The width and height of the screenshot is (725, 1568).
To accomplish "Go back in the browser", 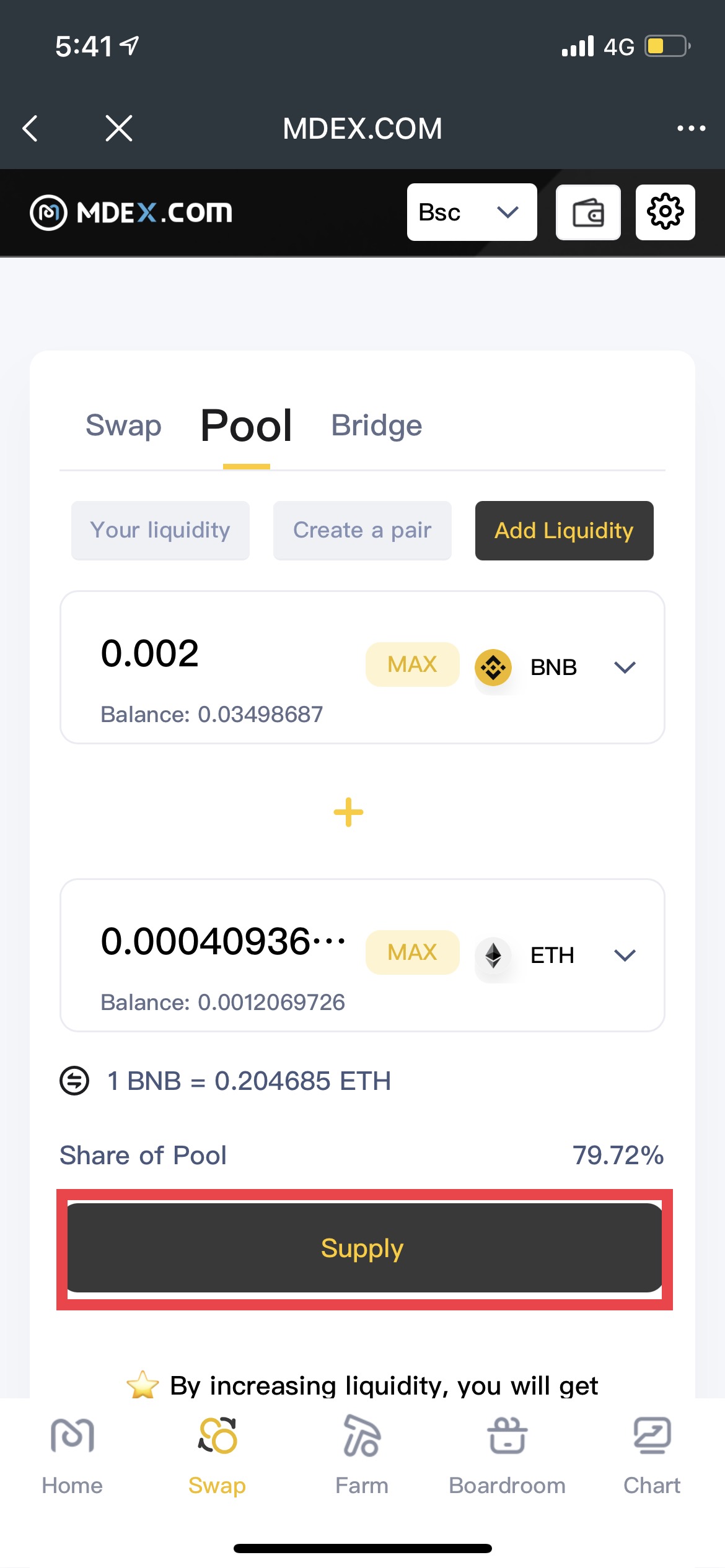I will click(x=30, y=128).
